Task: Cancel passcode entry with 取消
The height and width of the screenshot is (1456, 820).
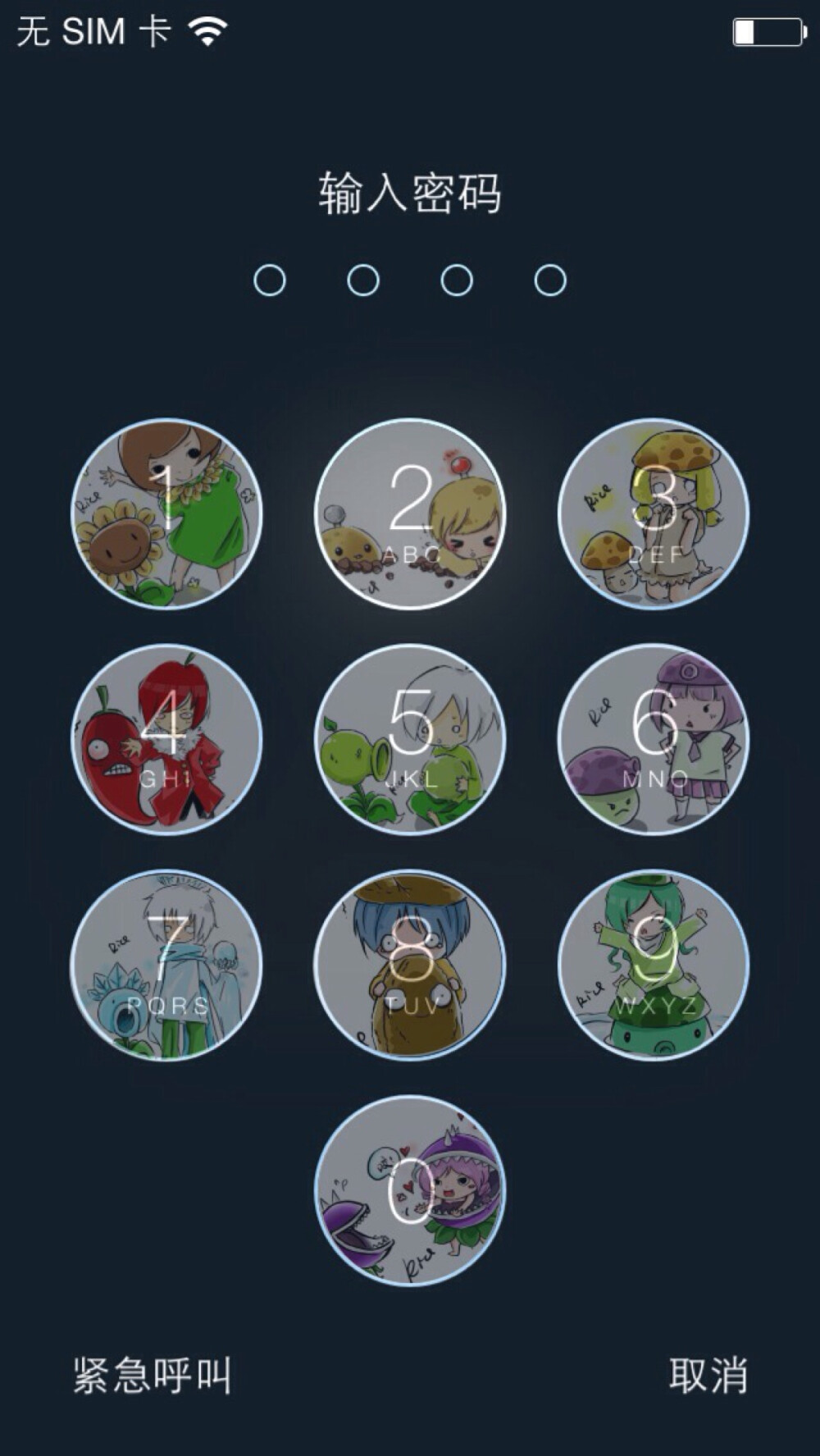Action: (708, 1376)
